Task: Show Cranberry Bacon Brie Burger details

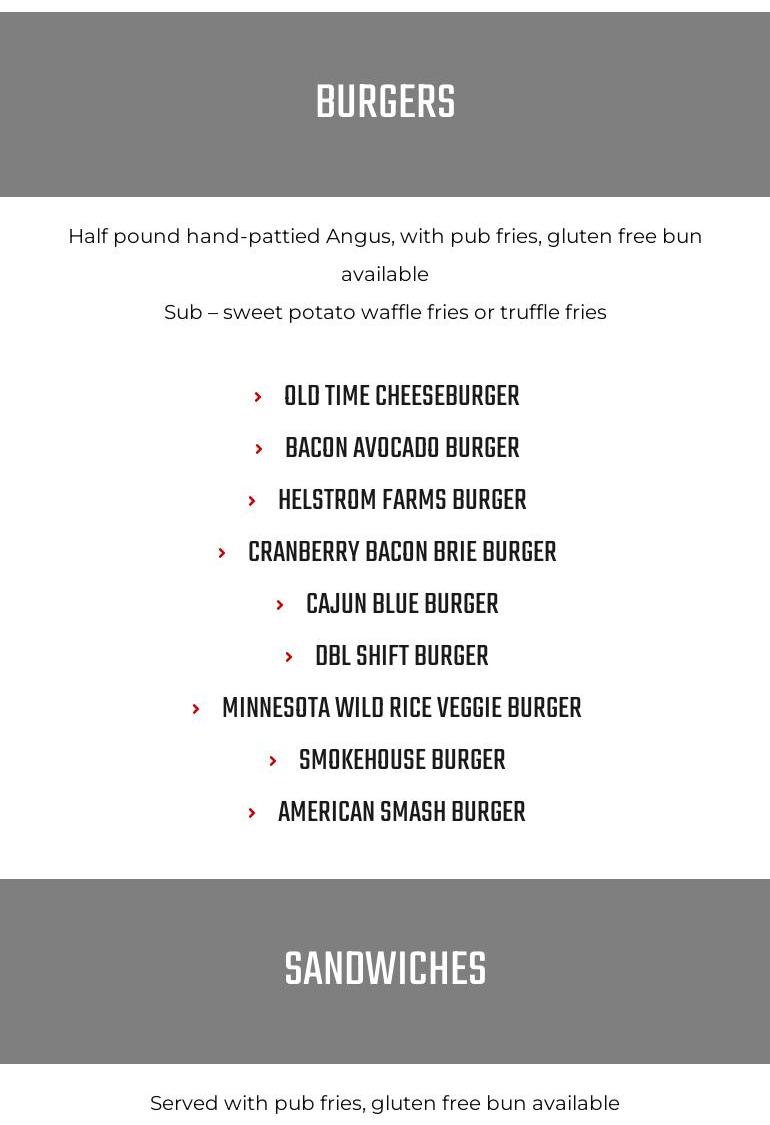Action: coord(402,553)
